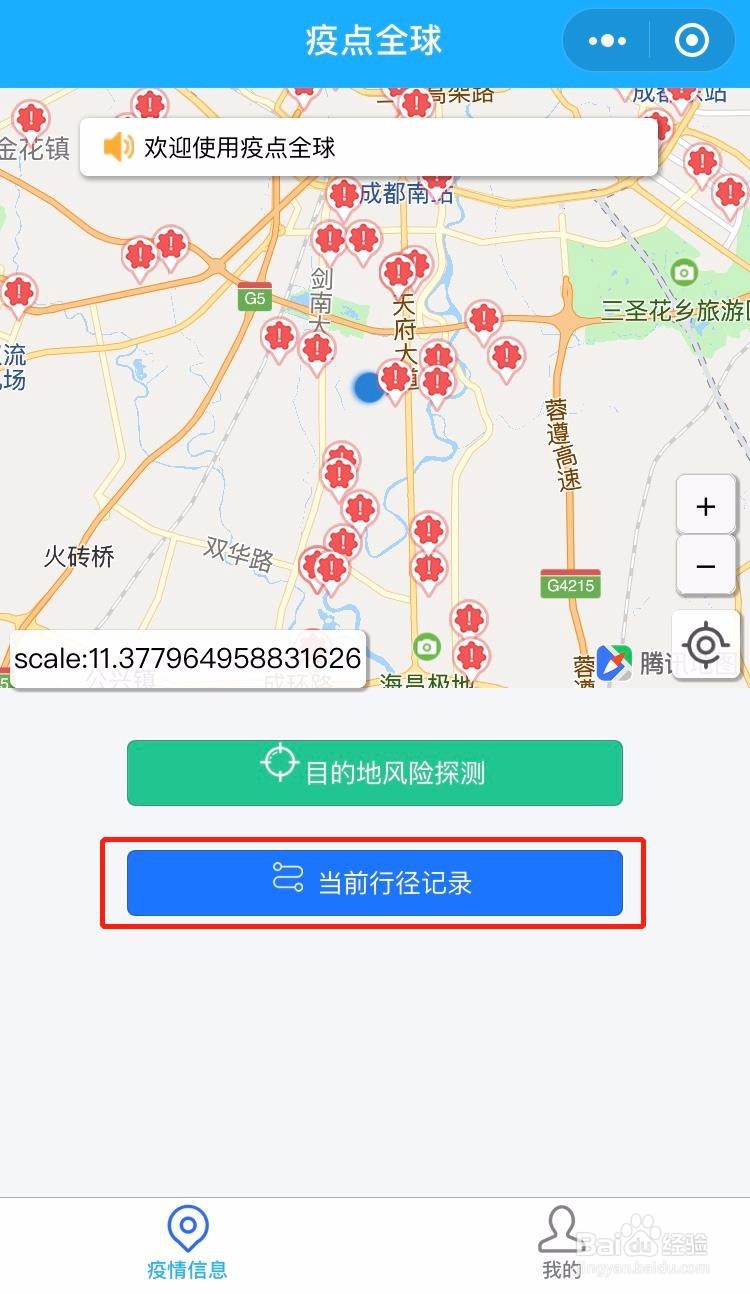Click the scenic camera icon near 海昌极地
This screenshot has width=750, height=1294.
click(x=425, y=647)
